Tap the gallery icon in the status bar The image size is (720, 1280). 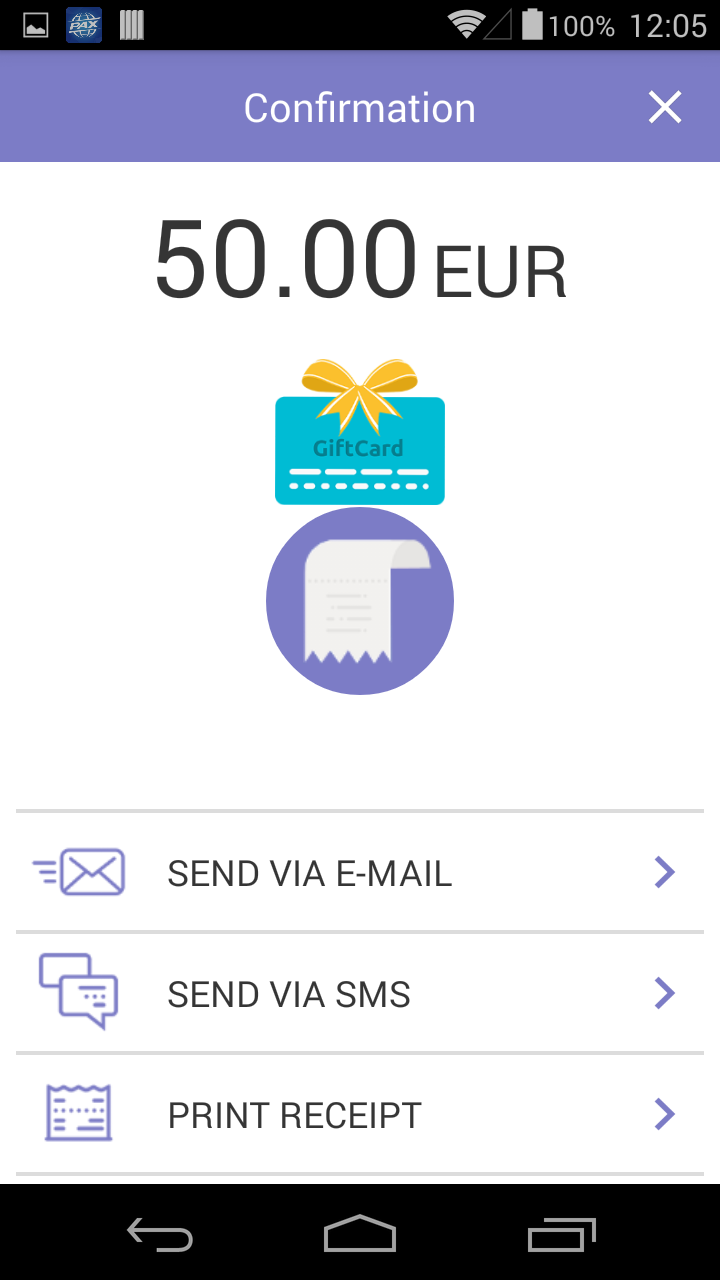click(x=34, y=25)
